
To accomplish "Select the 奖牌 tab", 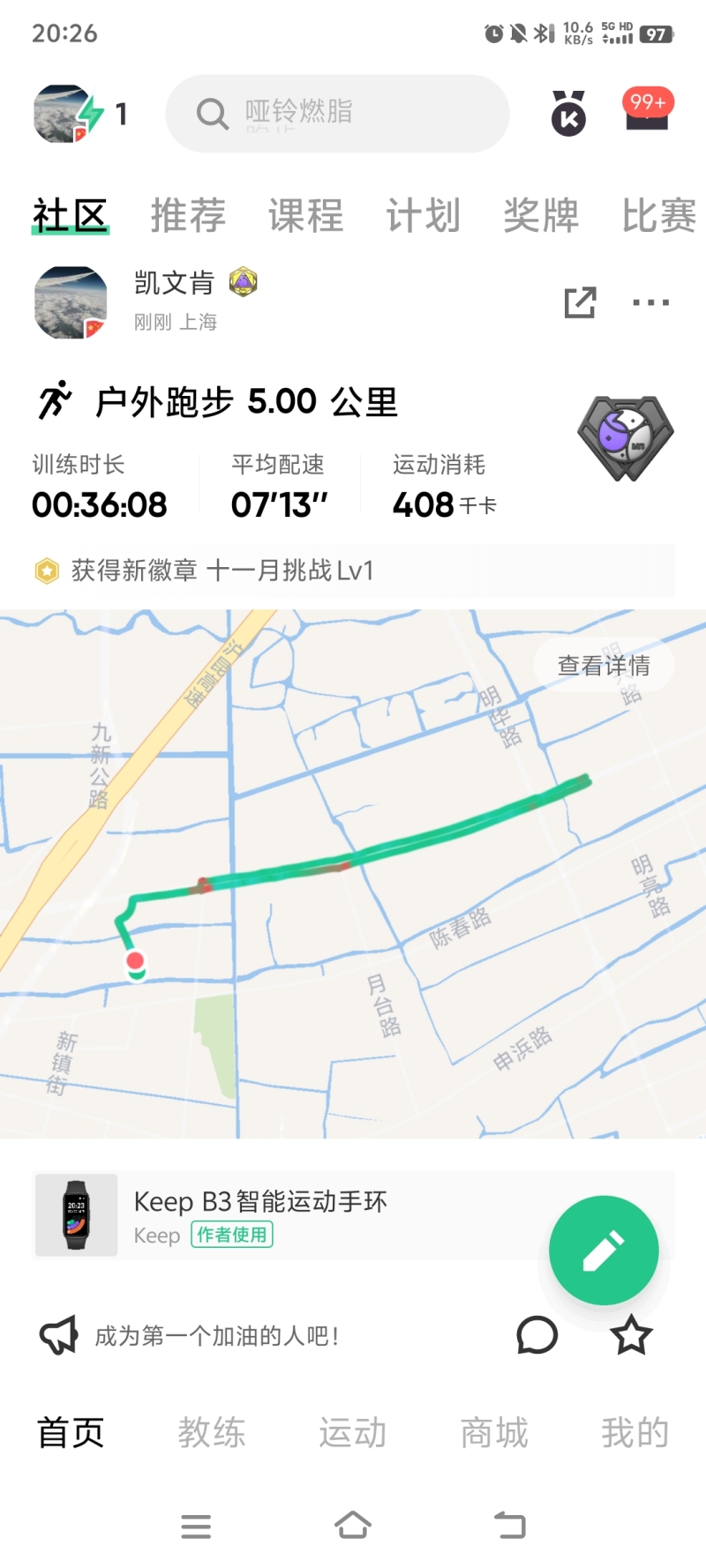I will 541,215.
